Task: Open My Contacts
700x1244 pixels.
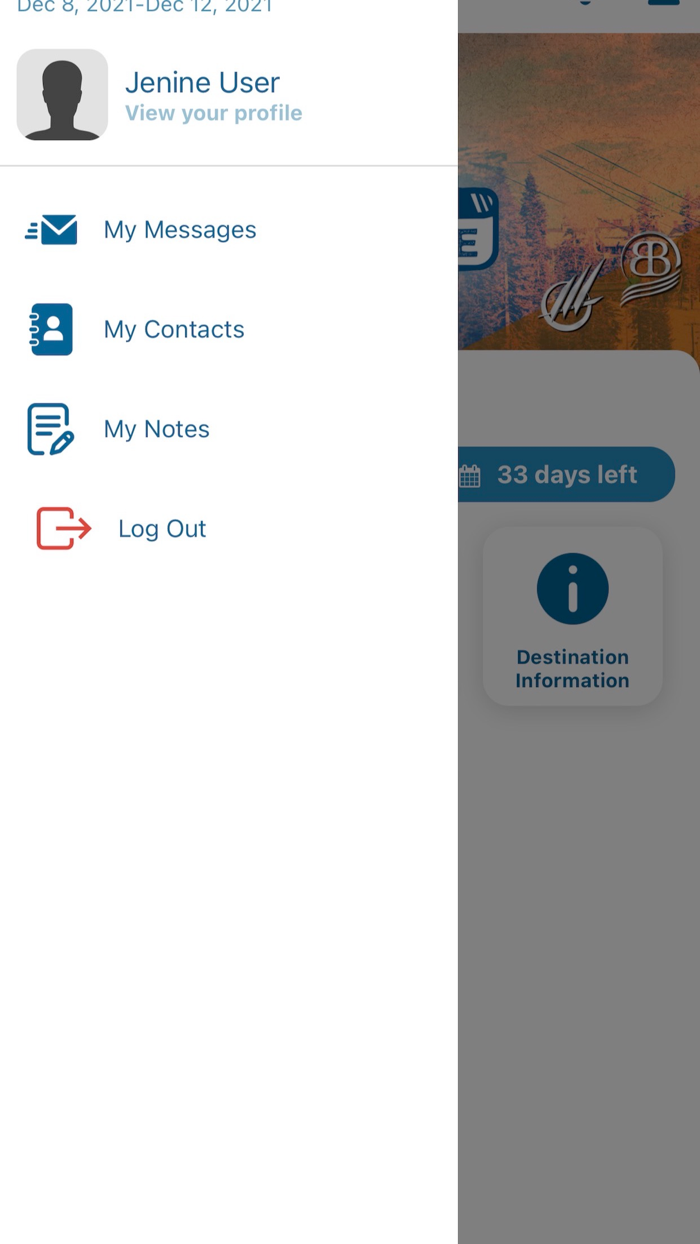Action: [x=229, y=329]
